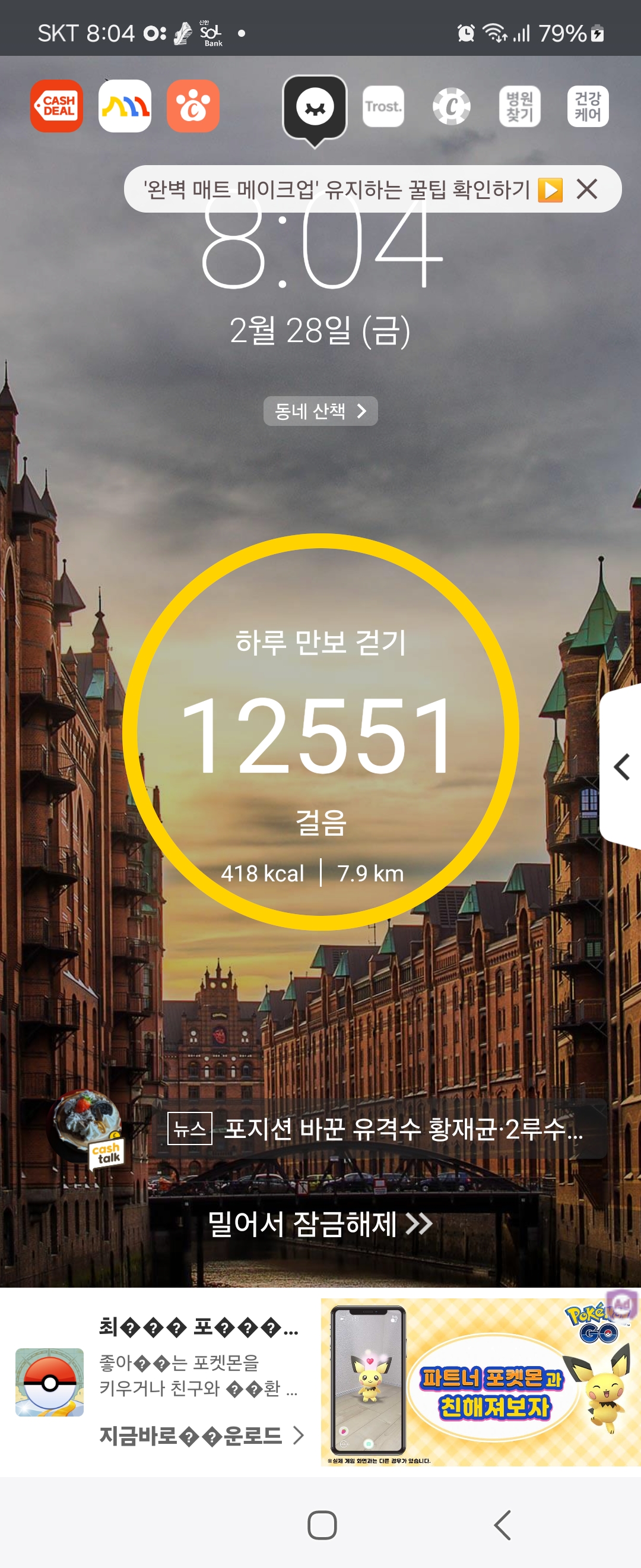Tap the black face icon with the tooltip

[x=315, y=107]
